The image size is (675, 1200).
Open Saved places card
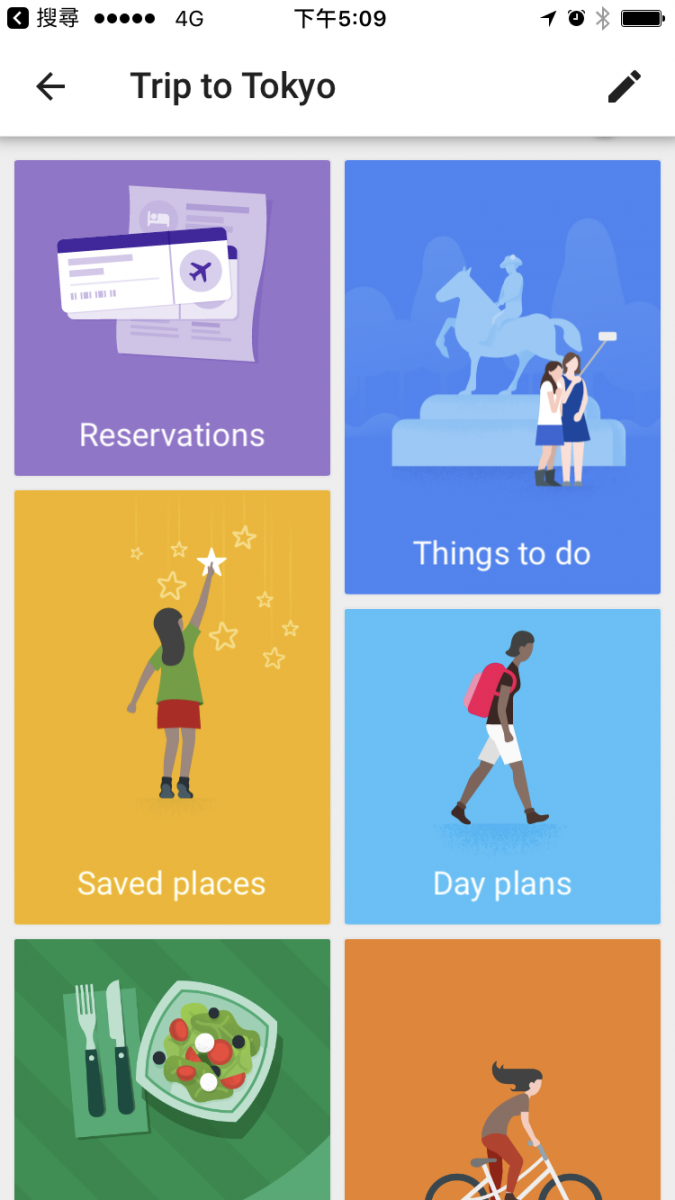tap(172, 706)
